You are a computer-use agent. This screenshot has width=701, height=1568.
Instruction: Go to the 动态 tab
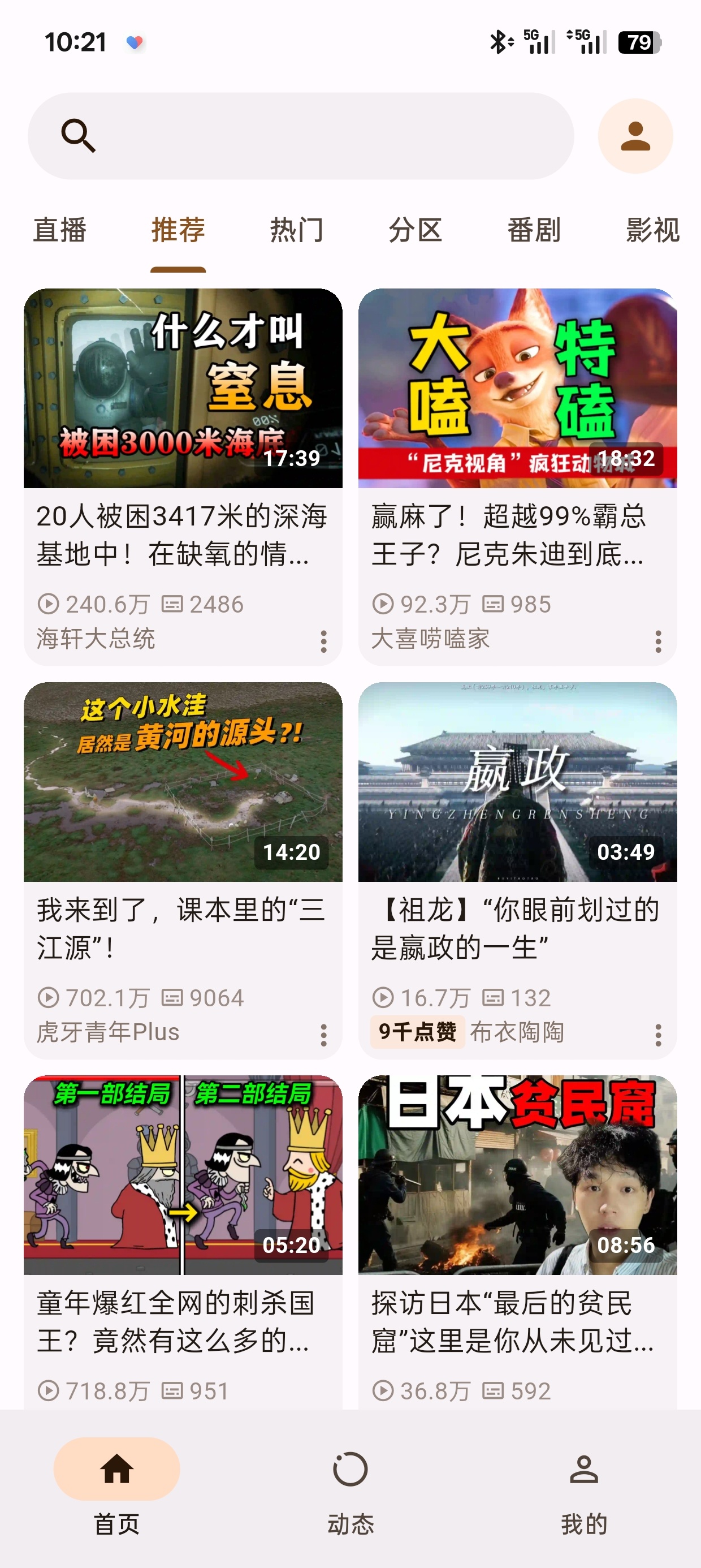click(350, 1488)
